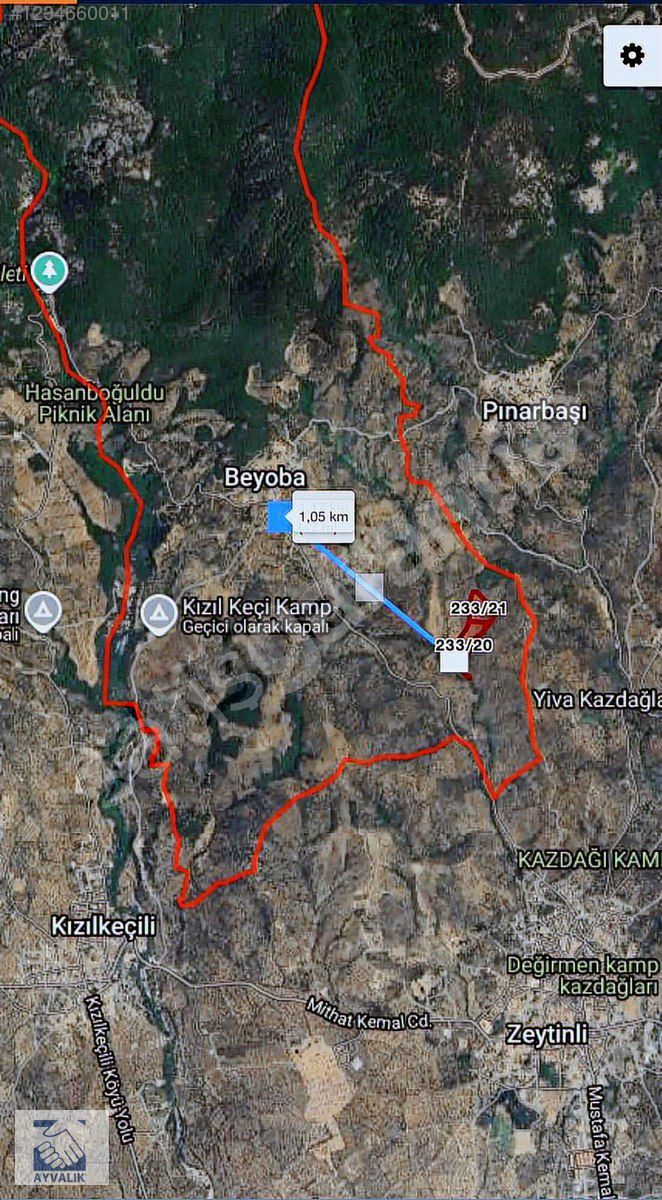
Task: Open the settings gear button
Action: (632, 56)
